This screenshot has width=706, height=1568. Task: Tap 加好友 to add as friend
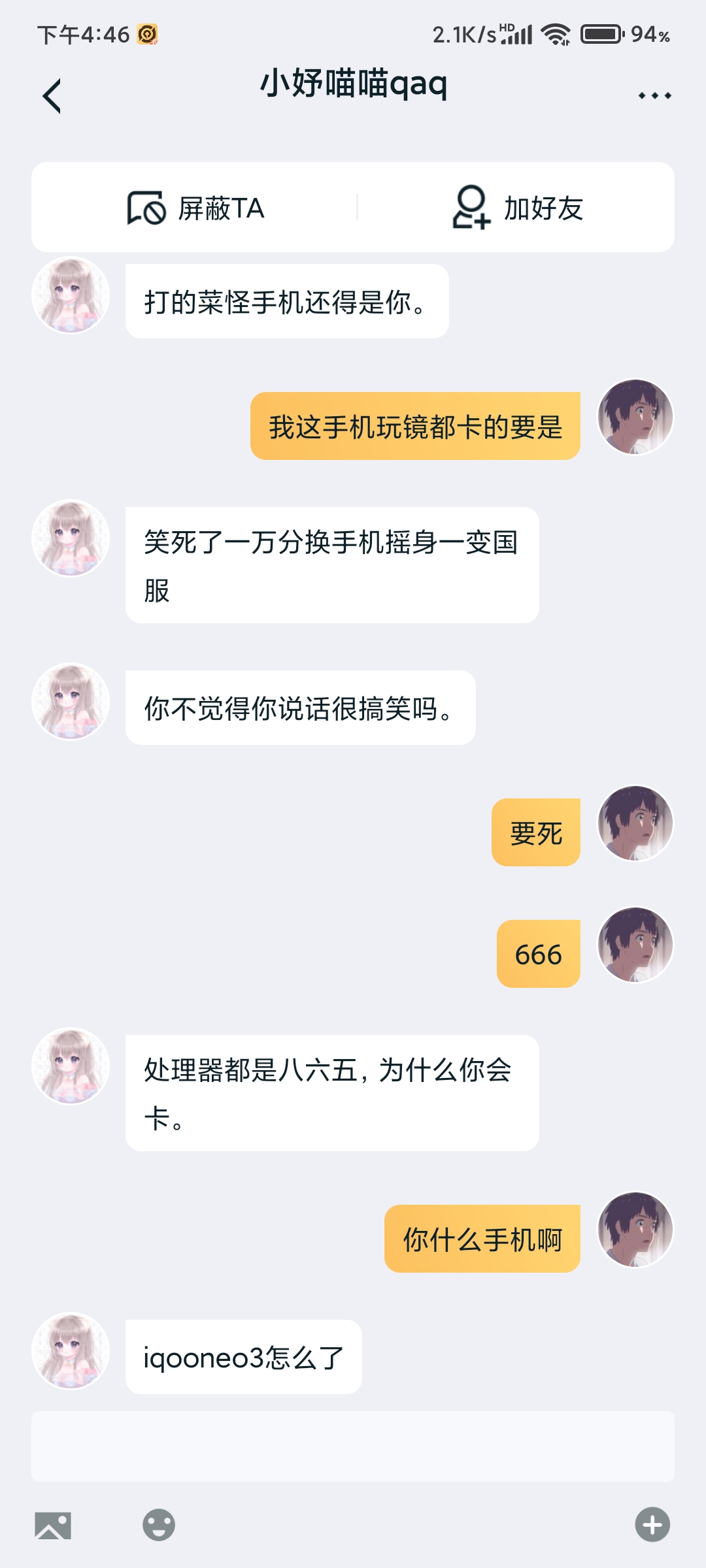517,208
